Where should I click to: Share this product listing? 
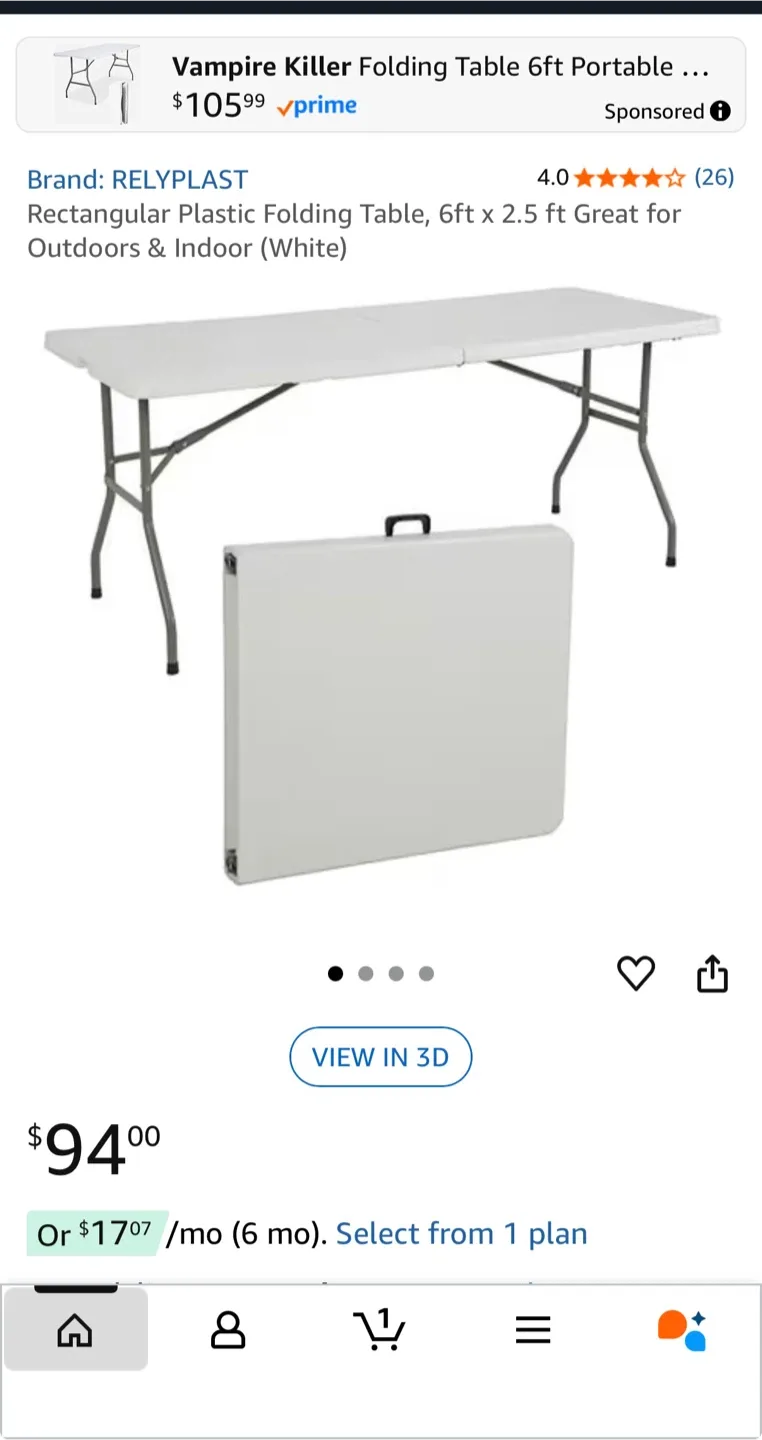[712, 973]
